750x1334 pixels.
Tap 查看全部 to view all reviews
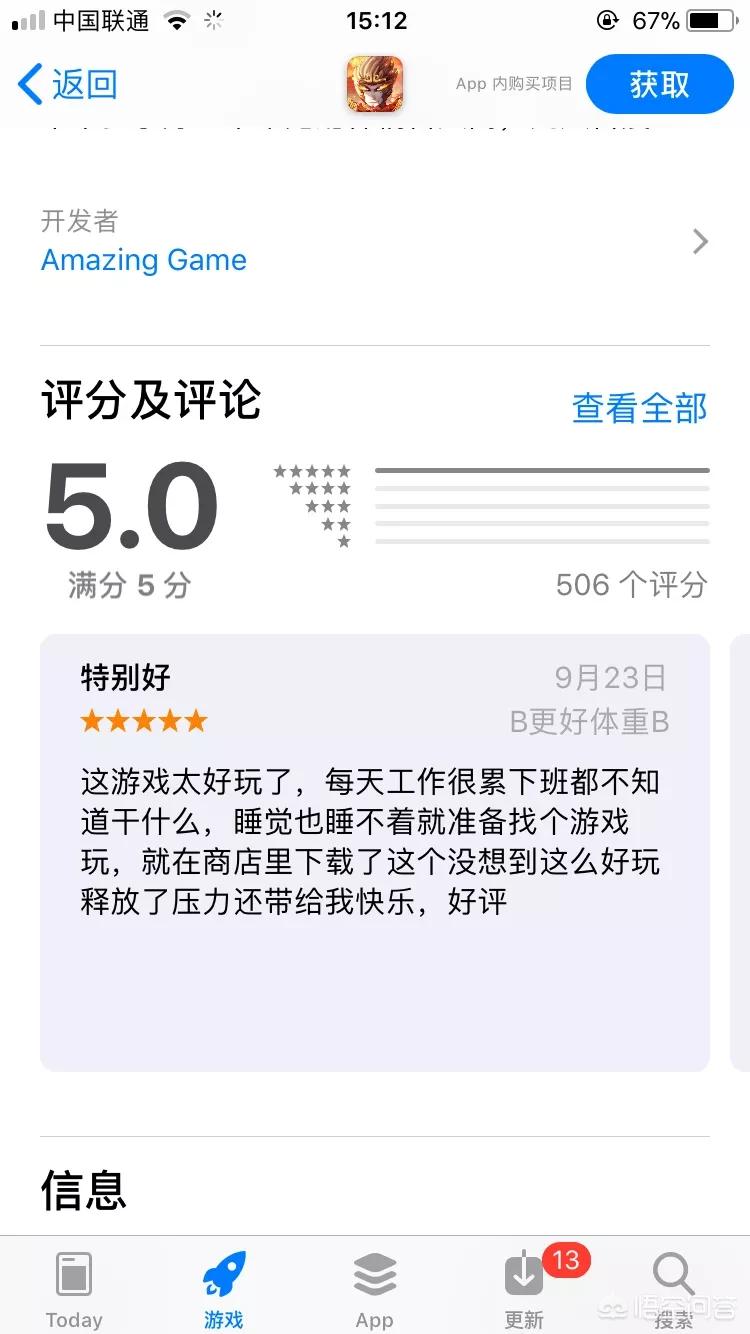click(x=639, y=407)
